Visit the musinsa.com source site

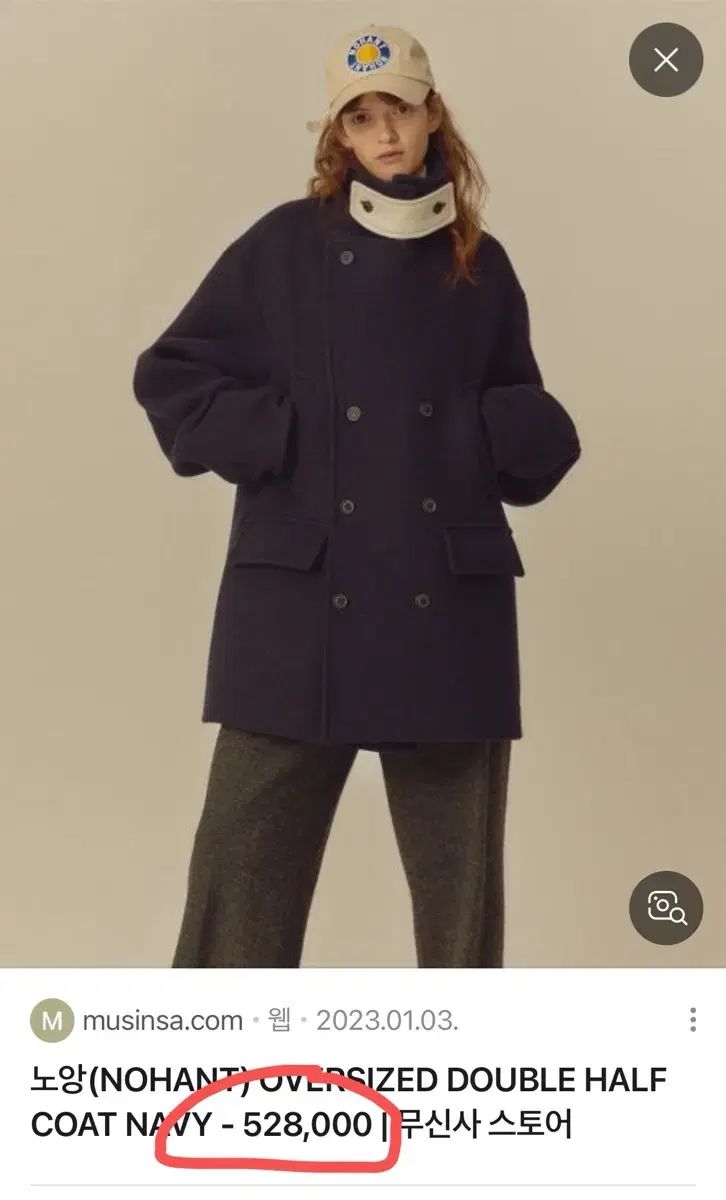(162, 1021)
